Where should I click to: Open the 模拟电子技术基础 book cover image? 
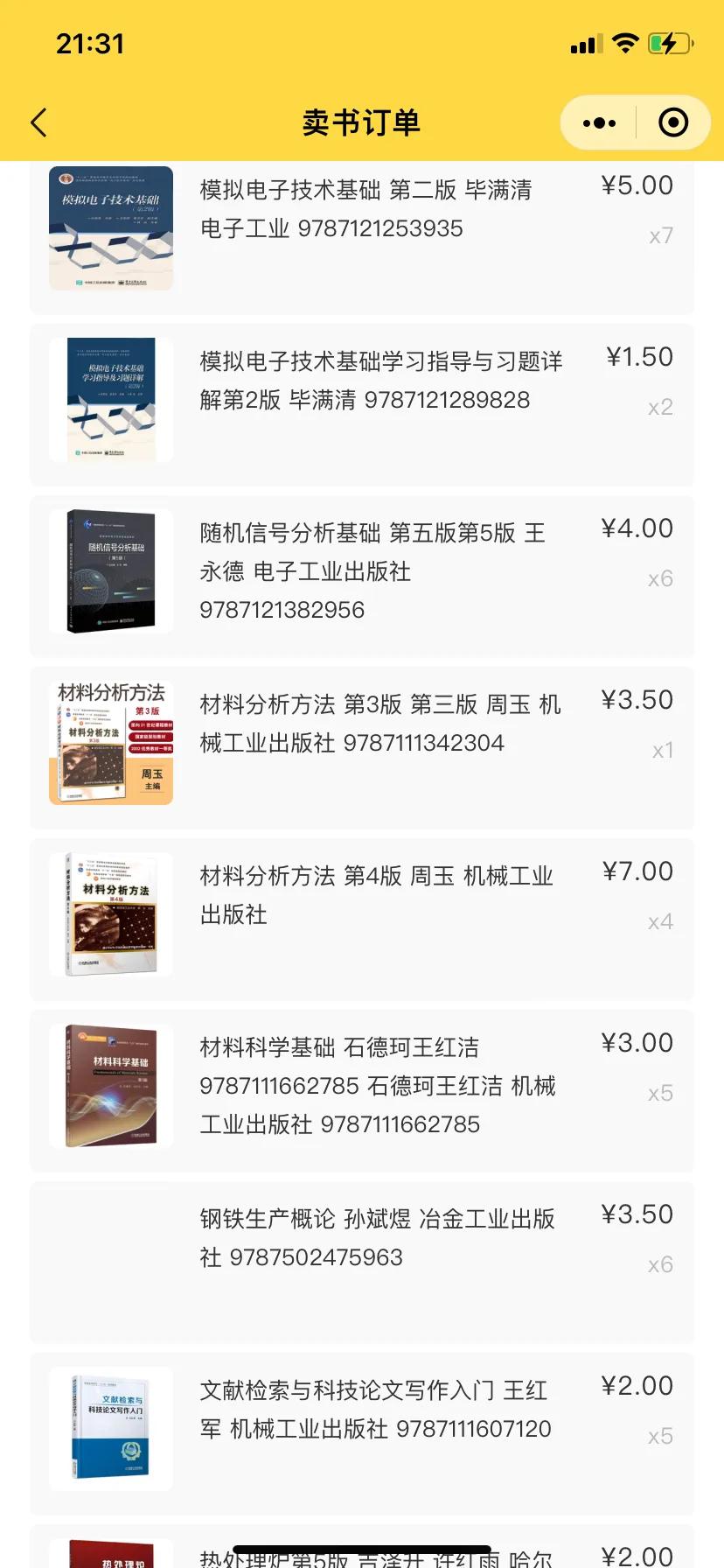[x=111, y=227]
